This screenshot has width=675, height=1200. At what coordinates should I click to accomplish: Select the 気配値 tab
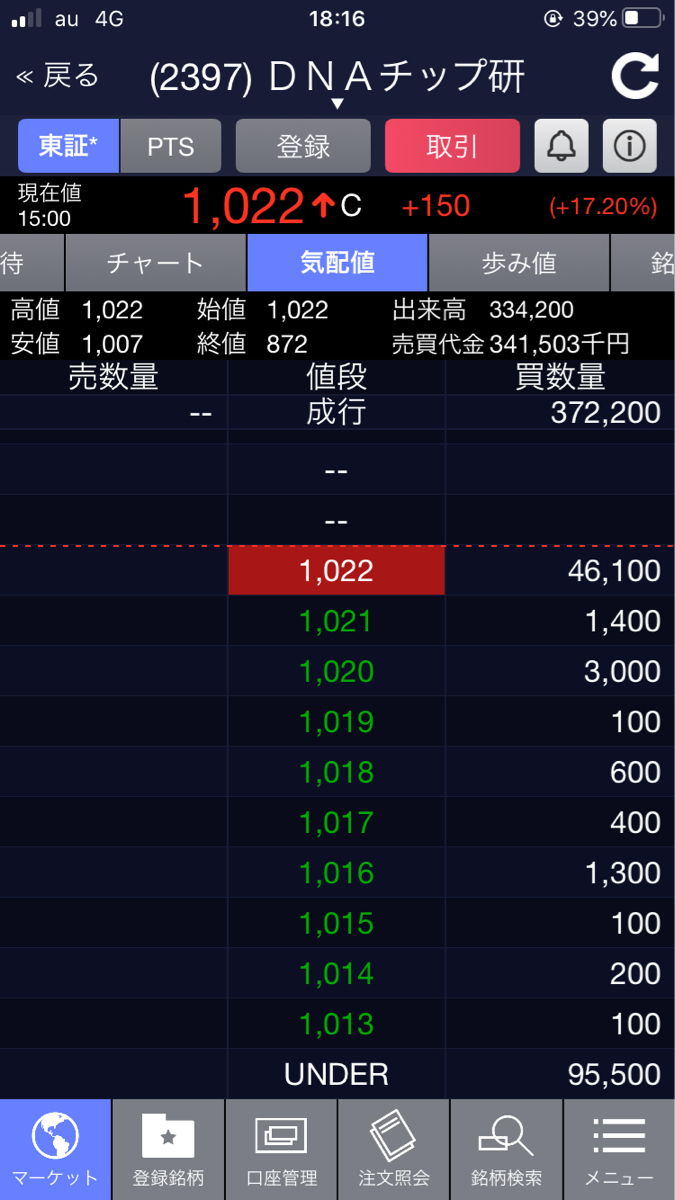pos(337,263)
